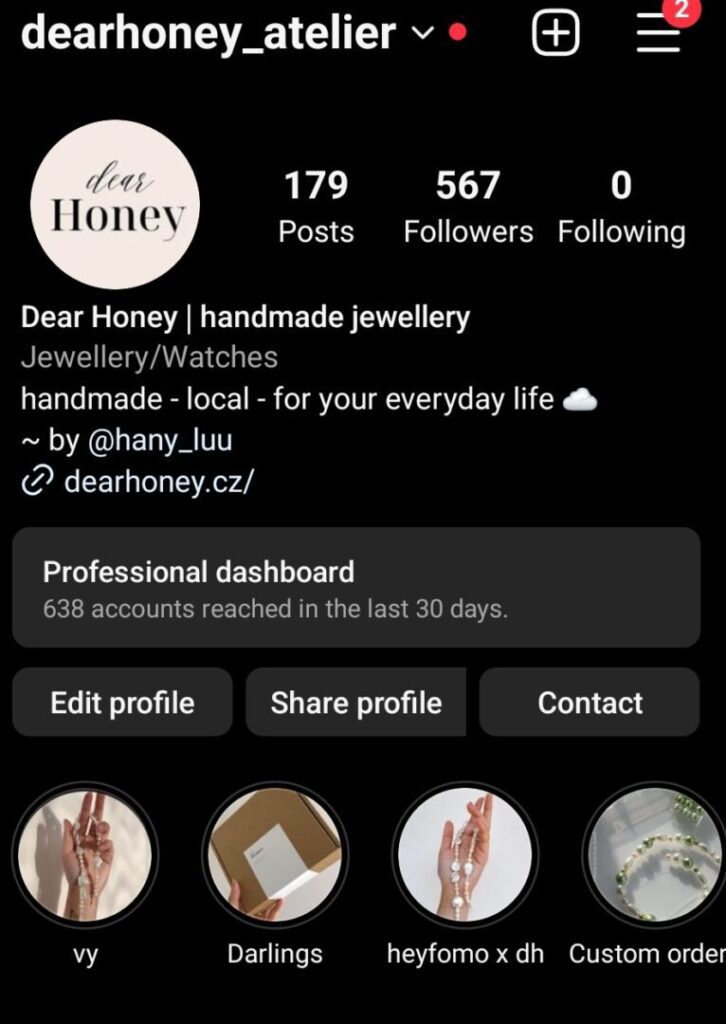The image size is (726, 1024).
Task: Tap Edit profile
Action: [x=122, y=702]
